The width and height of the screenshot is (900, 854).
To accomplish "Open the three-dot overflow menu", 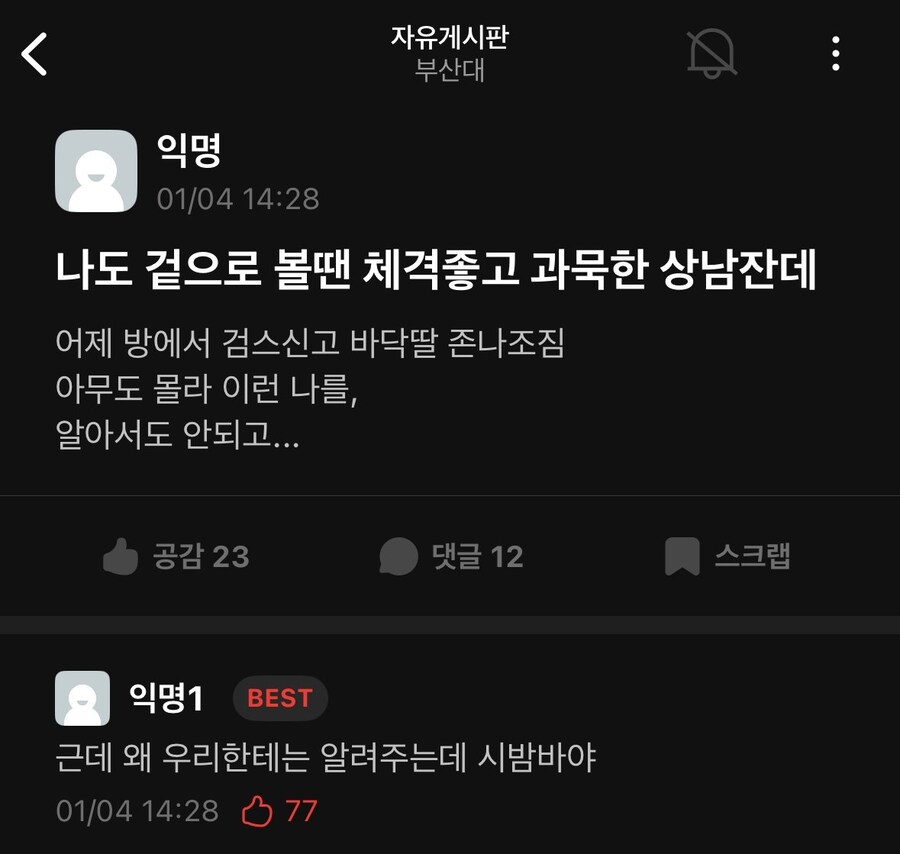I will click(x=835, y=54).
